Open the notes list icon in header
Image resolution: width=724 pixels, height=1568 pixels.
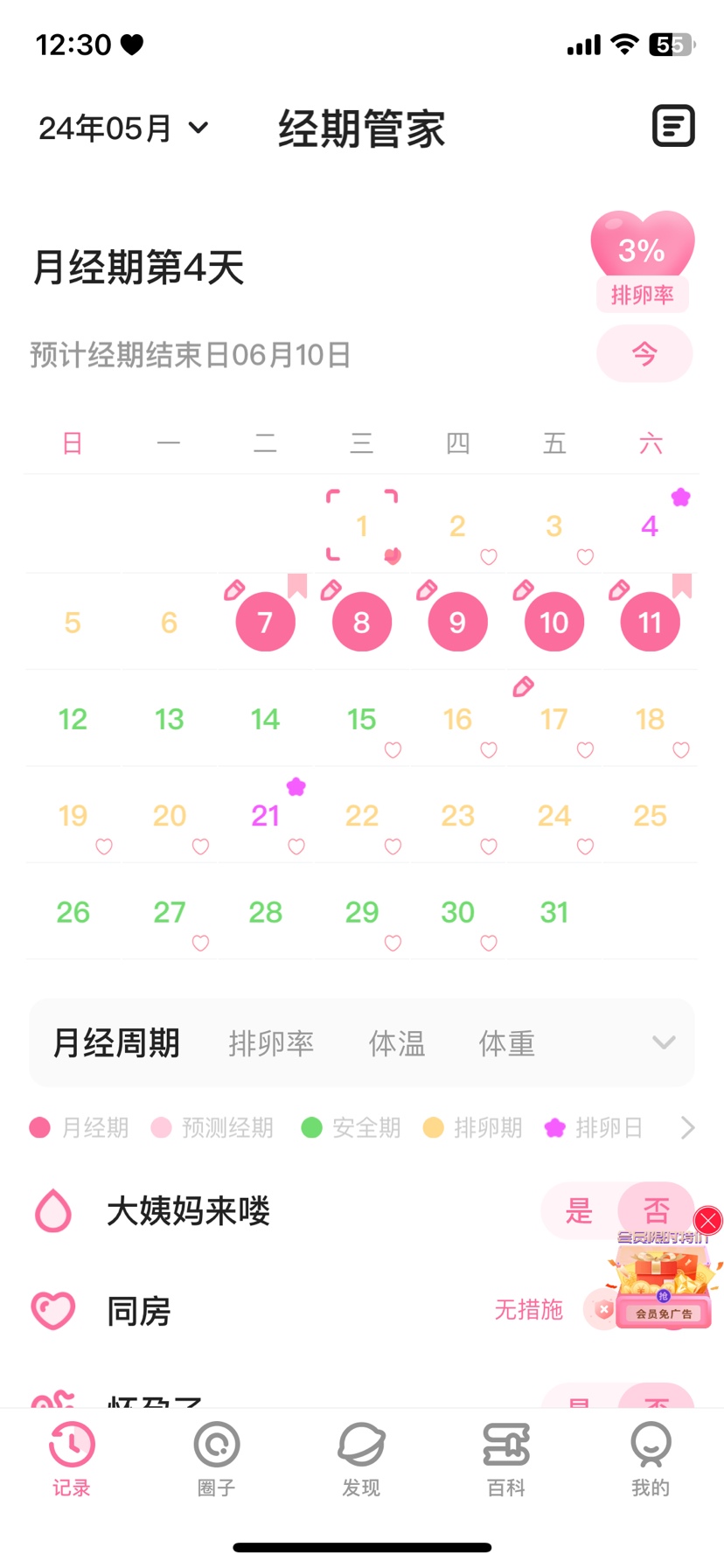coord(673,126)
